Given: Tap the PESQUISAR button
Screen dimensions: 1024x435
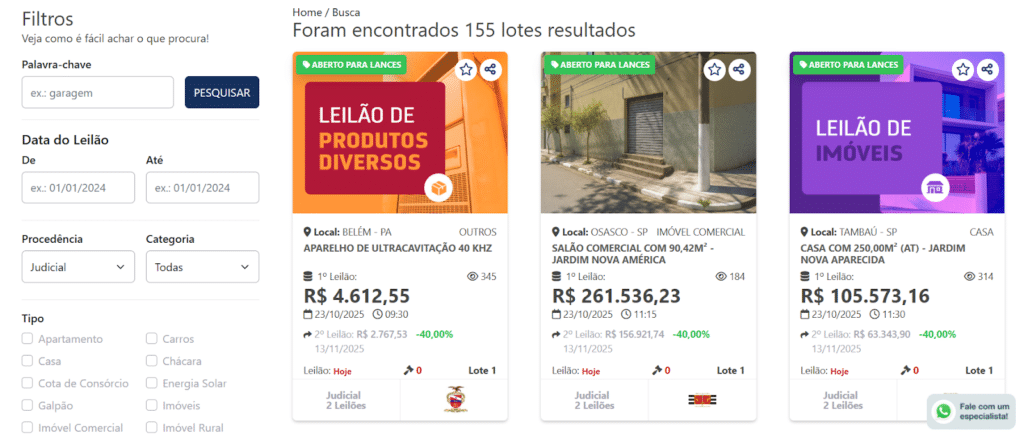Looking at the screenshot, I should [222, 92].
